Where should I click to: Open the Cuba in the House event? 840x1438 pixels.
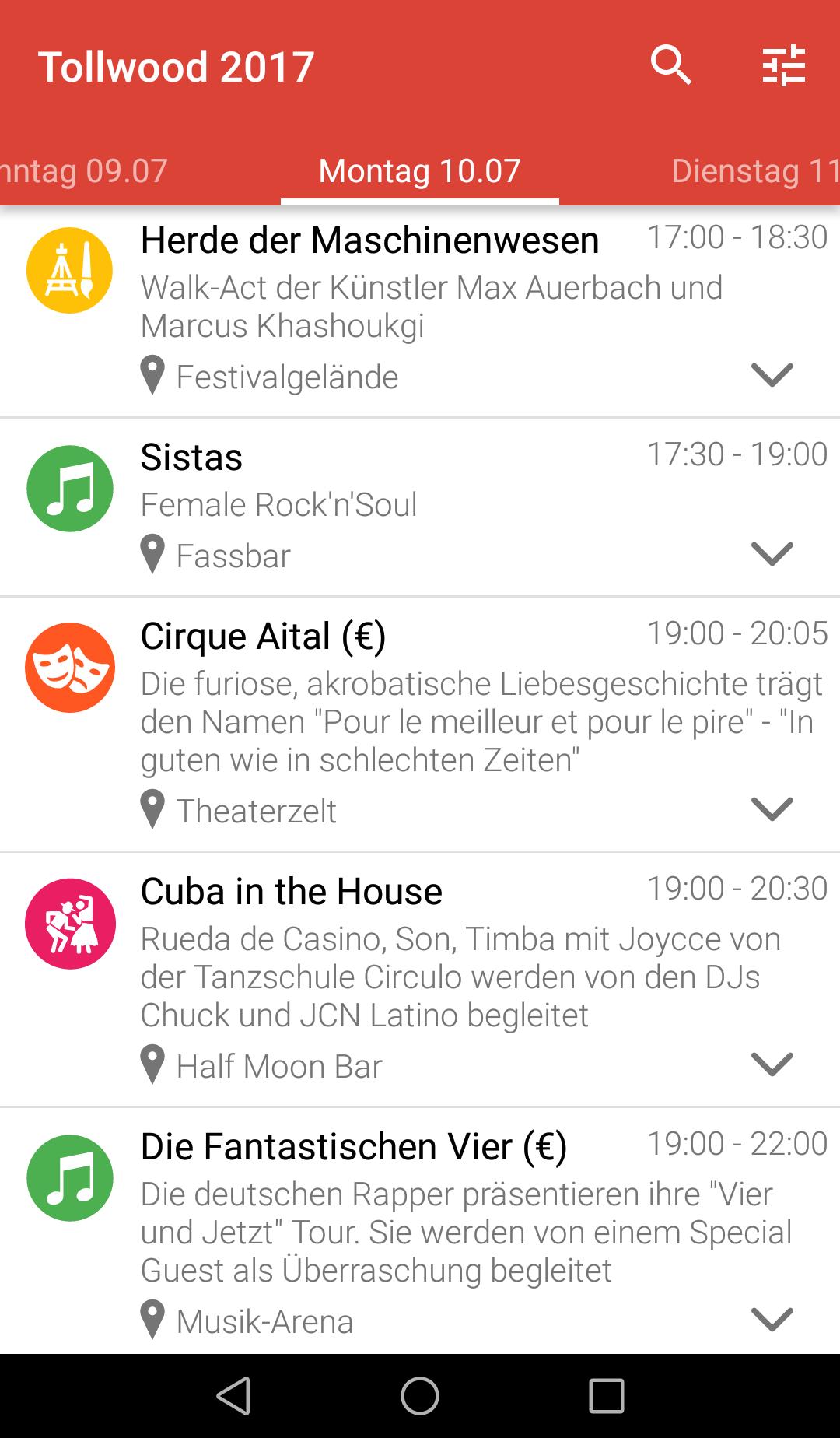point(291,892)
